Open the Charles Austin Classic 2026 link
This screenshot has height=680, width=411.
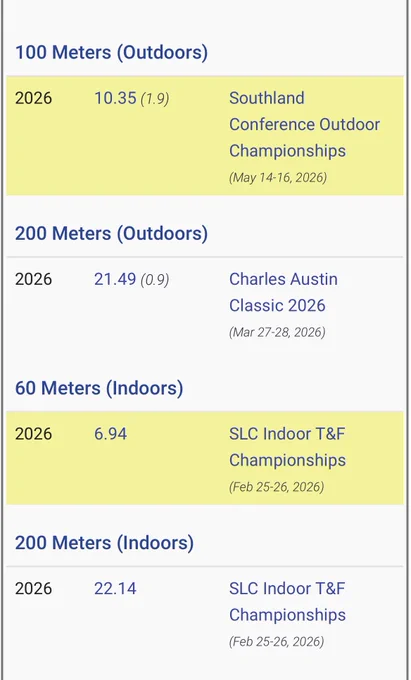pyautogui.click(x=283, y=292)
